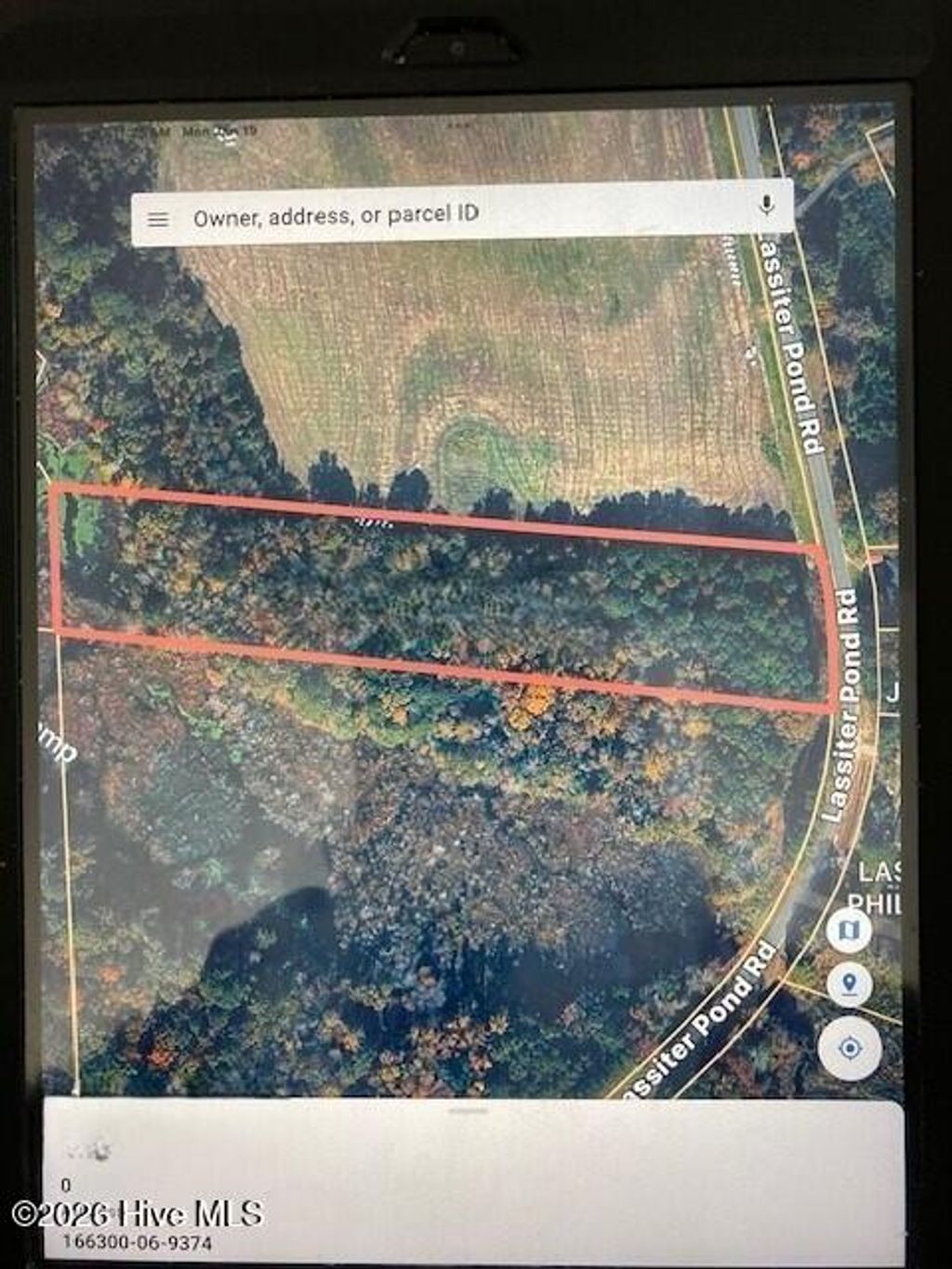This screenshot has width=952, height=1269.
Task: Tap the partial swamp label on left edge
Action: click(56, 744)
